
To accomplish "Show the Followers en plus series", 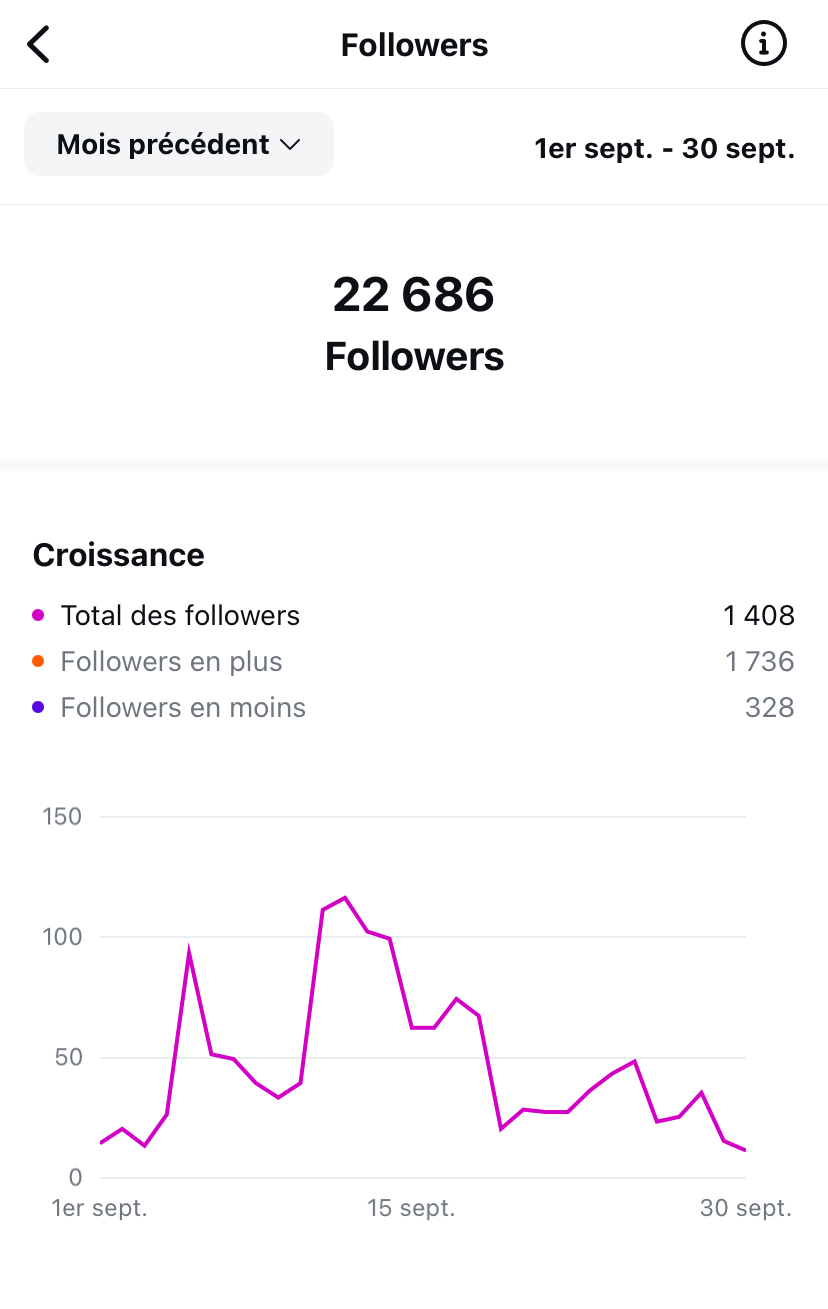I will click(171, 662).
